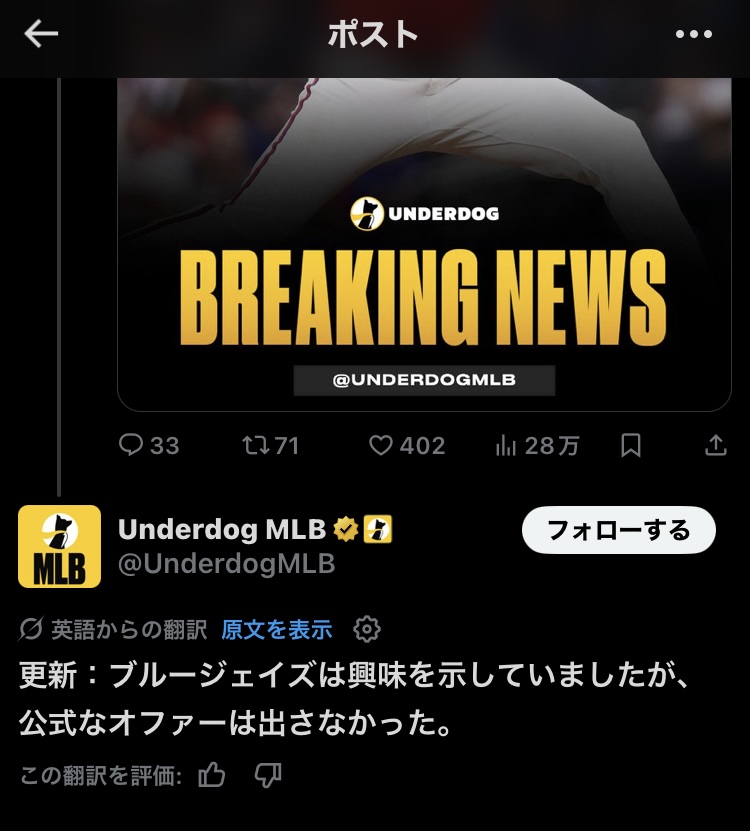Open the overflow menu in the header
The height and width of the screenshot is (831, 750).
[693, 35]
